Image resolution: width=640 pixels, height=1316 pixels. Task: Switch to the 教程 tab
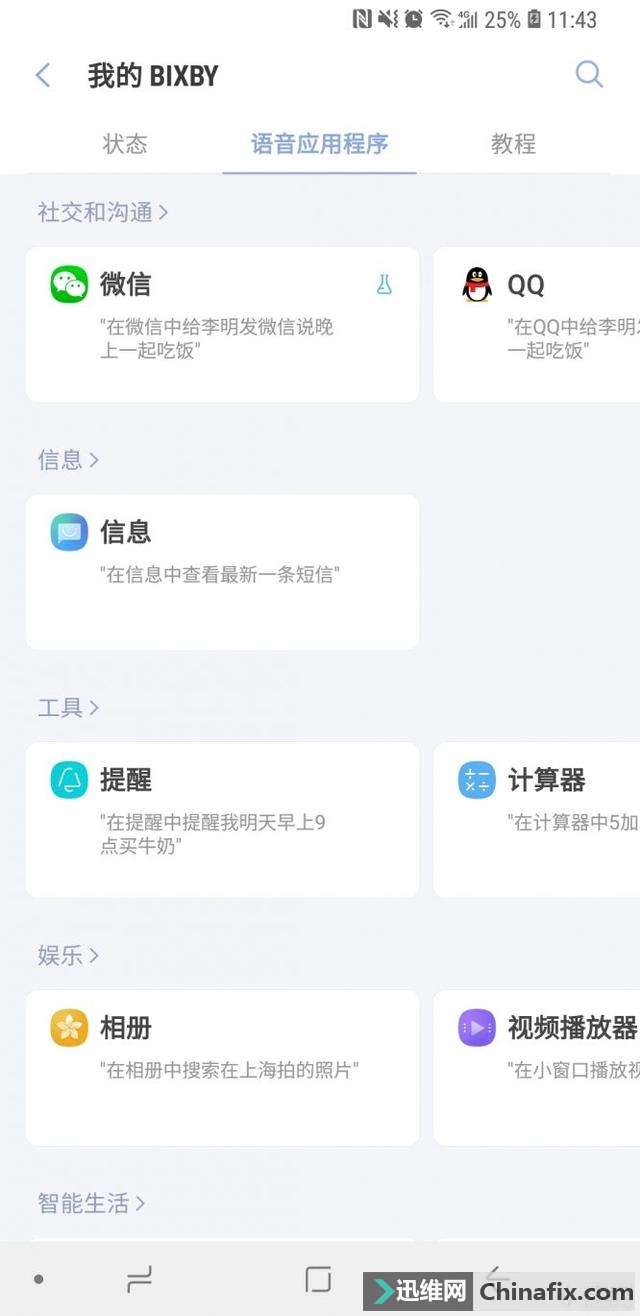(513, 144)
